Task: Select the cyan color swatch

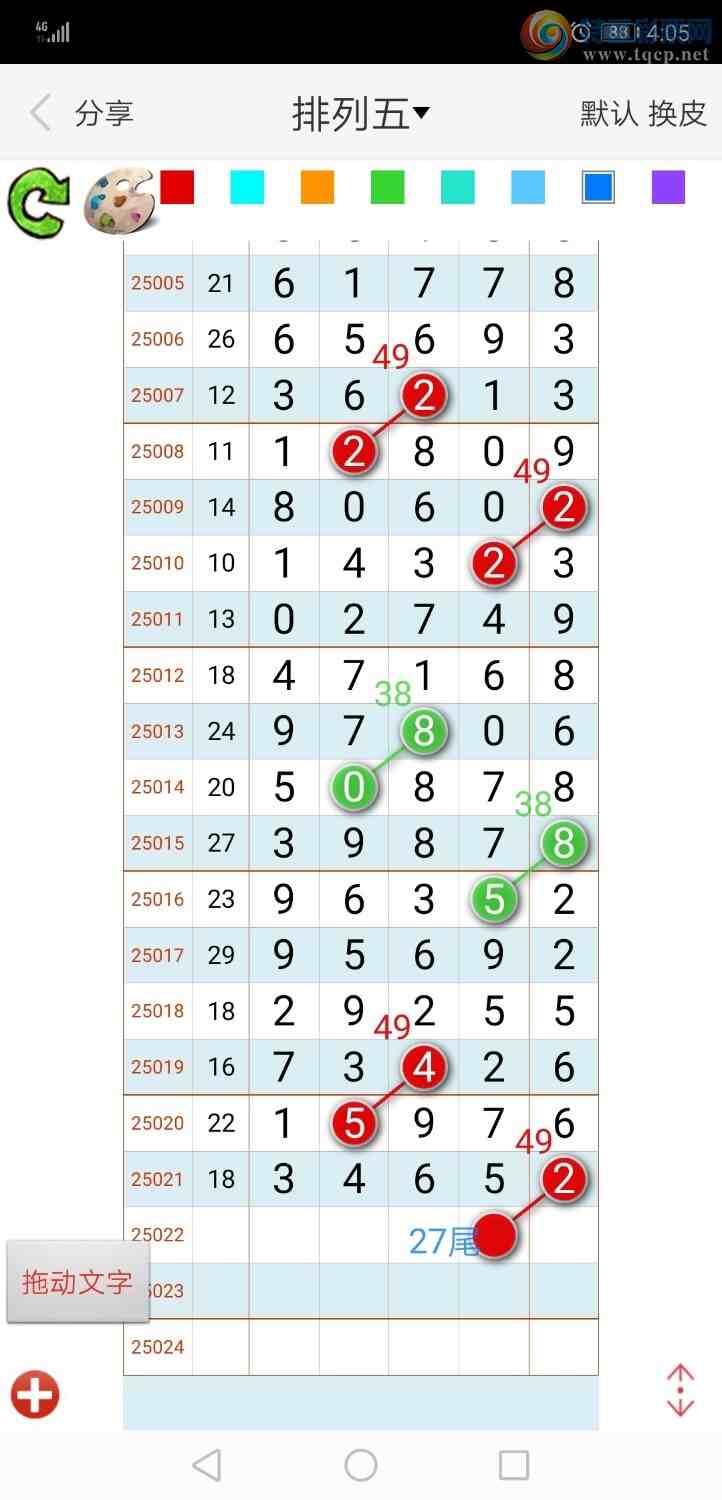Action: [x=247, y=187]
